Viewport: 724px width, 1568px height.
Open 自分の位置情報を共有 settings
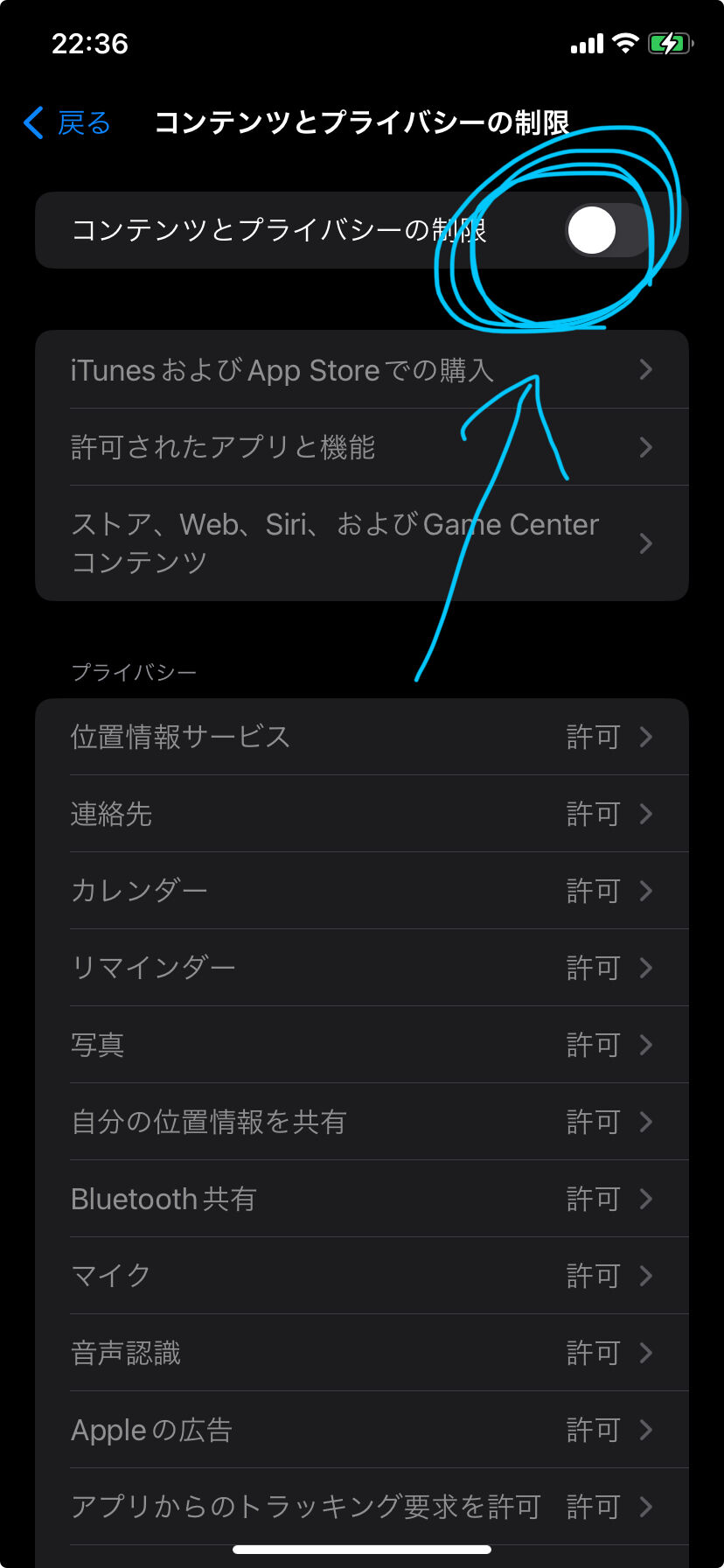click(x=362, y=1122)
